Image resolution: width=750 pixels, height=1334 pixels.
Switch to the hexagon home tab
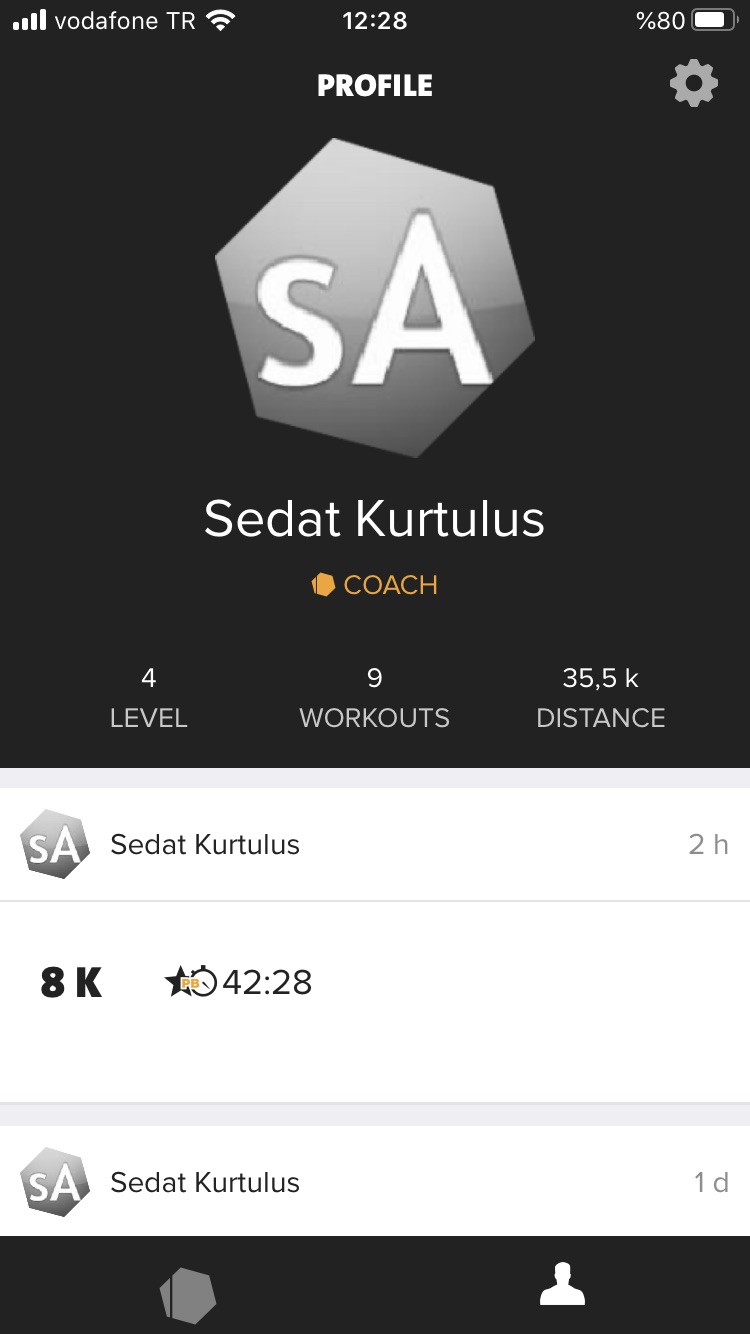[x=188, y=1294]
